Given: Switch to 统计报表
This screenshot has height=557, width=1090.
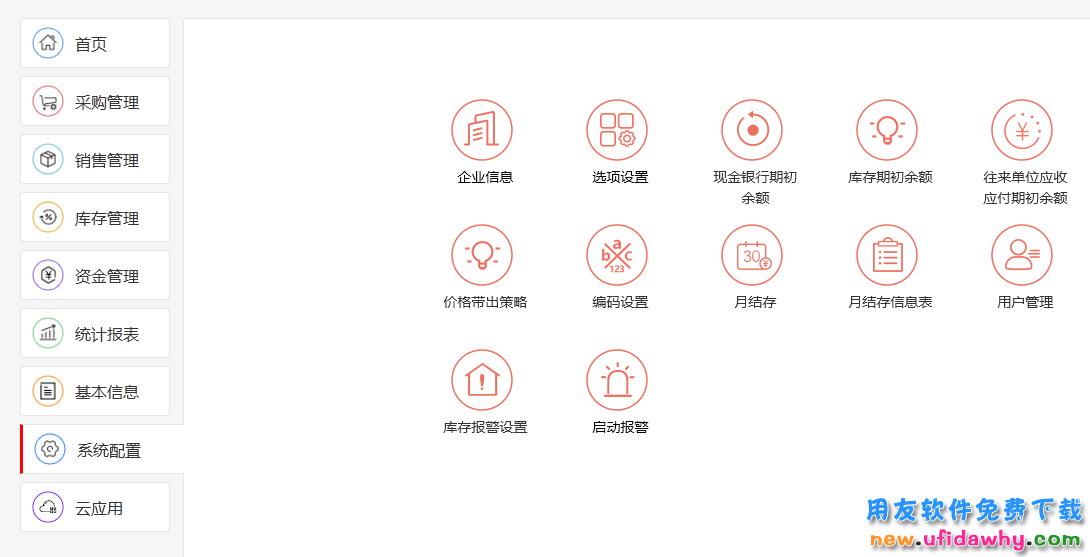Looking at the screenshot, I should 94,334.
